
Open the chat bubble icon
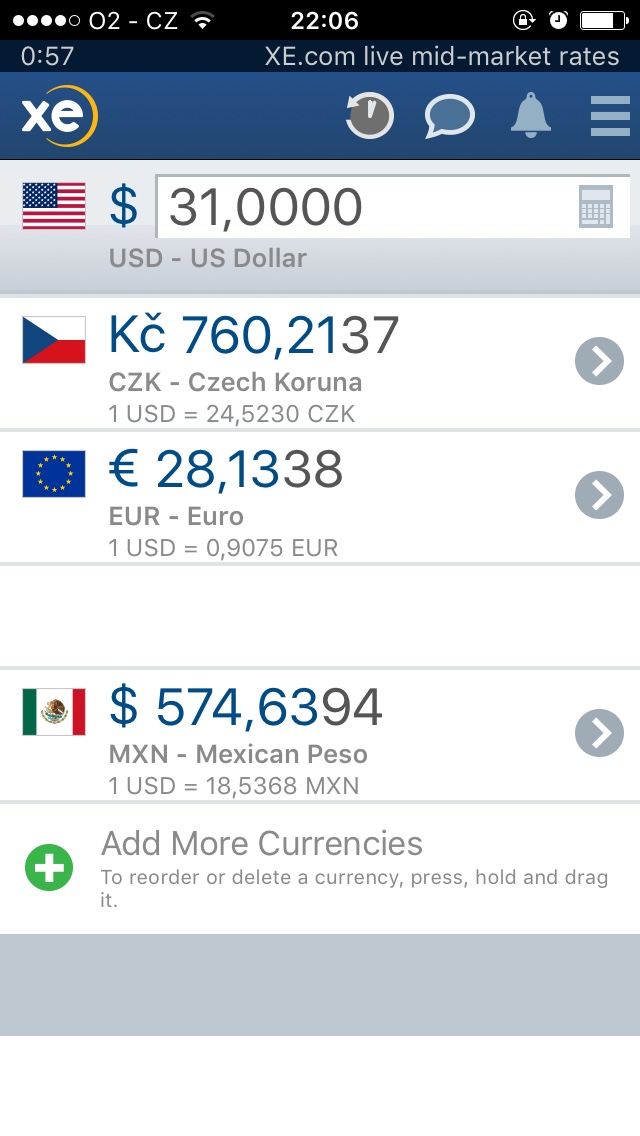449,116
